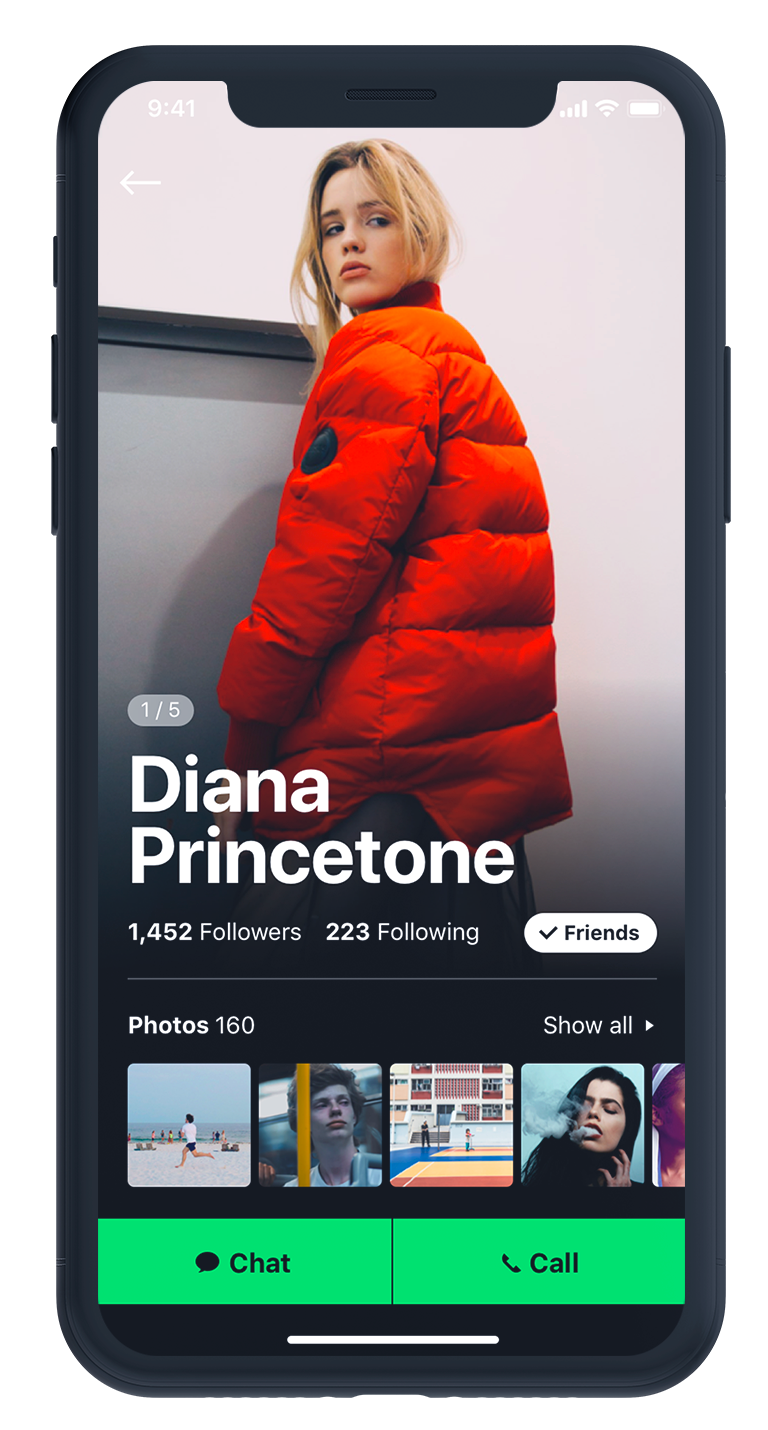This screenshot has width=768, height=1430.
Task: Start a chat with Diana
Action: (244, 1263)
